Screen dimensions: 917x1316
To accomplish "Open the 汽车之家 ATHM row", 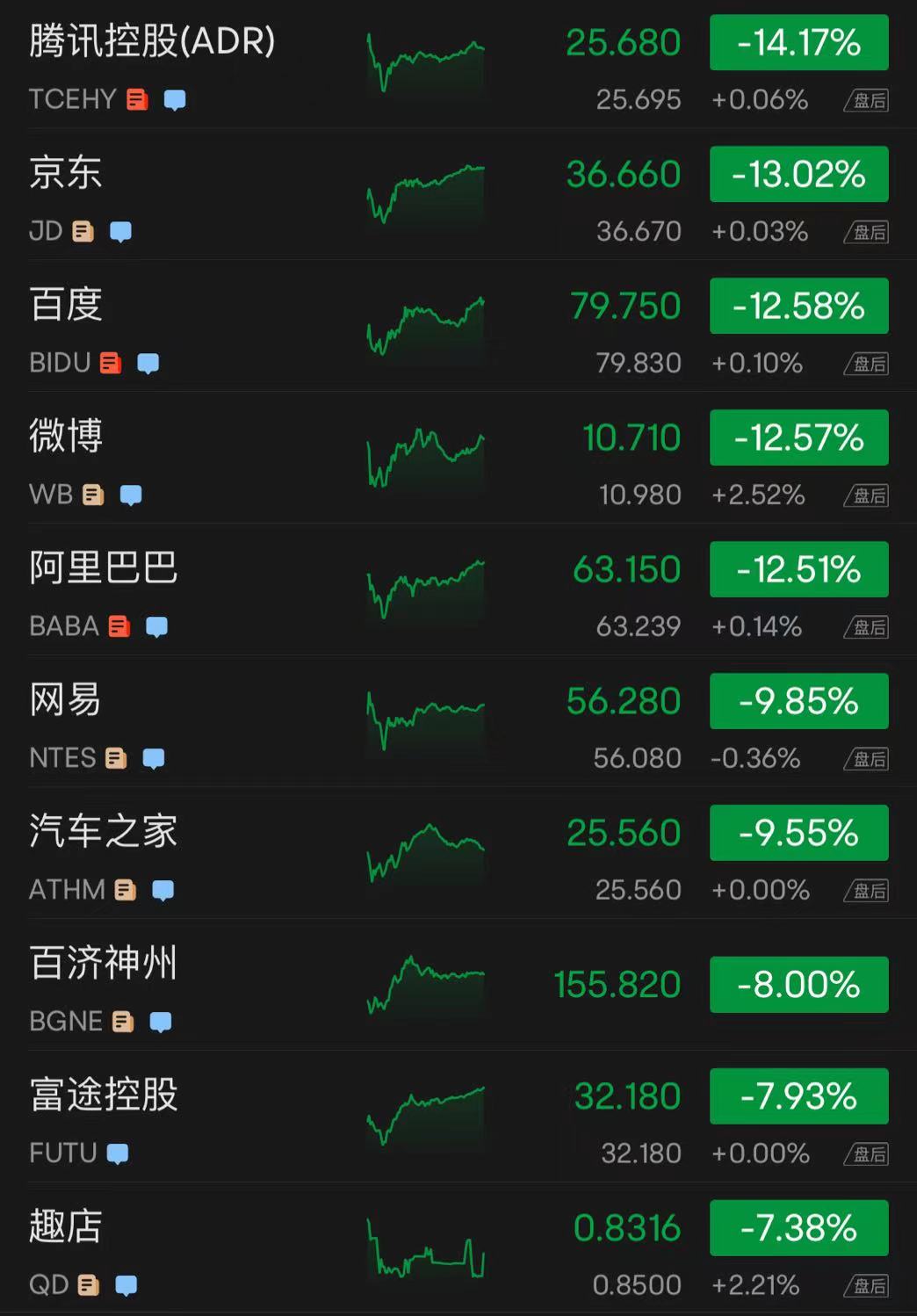I will coord(104,832).
